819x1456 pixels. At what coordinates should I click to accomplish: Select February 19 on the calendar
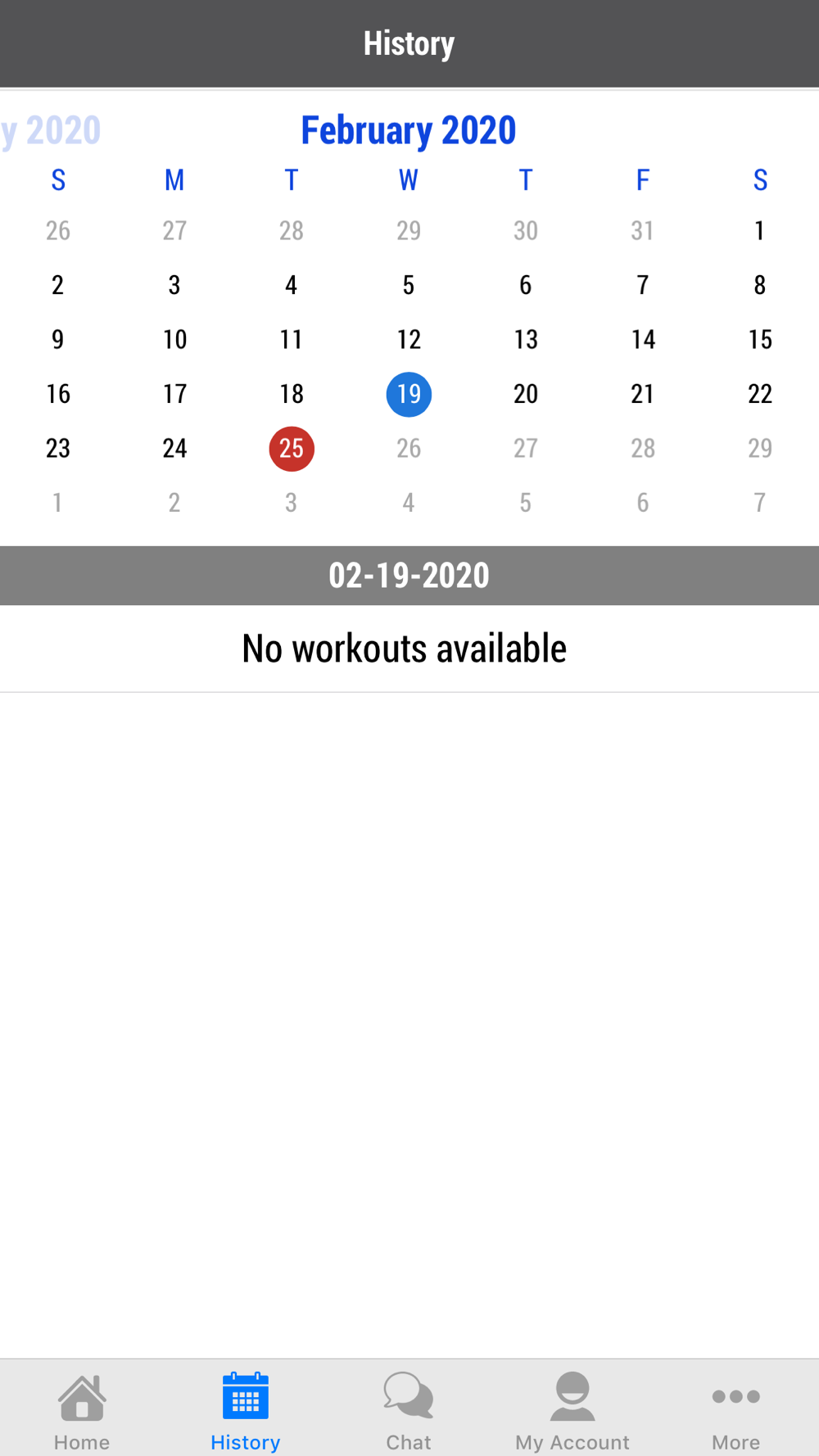(x=409, y=394)
